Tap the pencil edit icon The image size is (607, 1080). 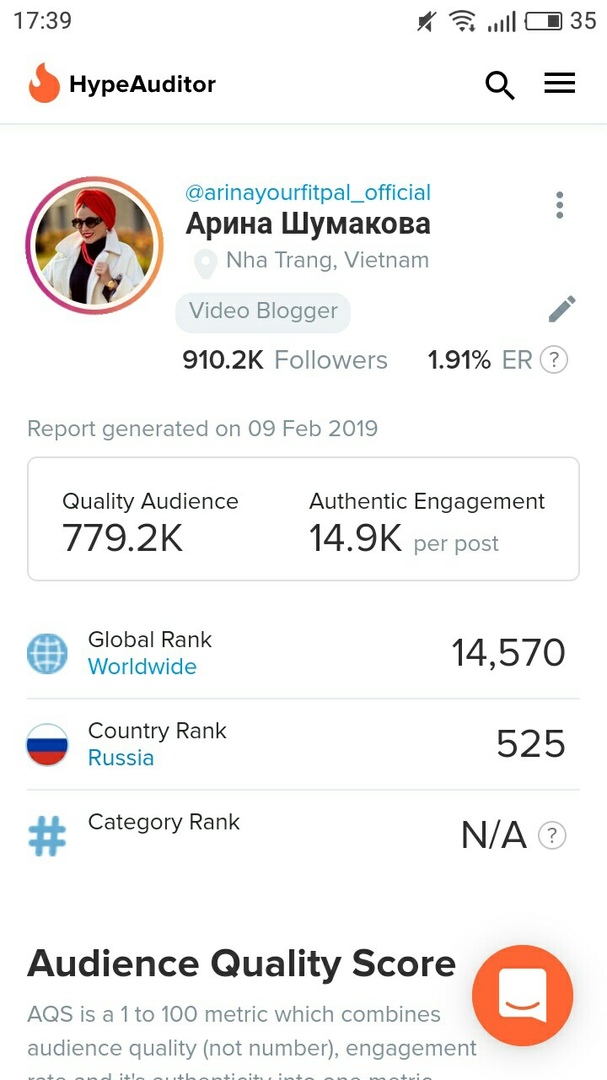pyautogui.click(x=562, y=310)
